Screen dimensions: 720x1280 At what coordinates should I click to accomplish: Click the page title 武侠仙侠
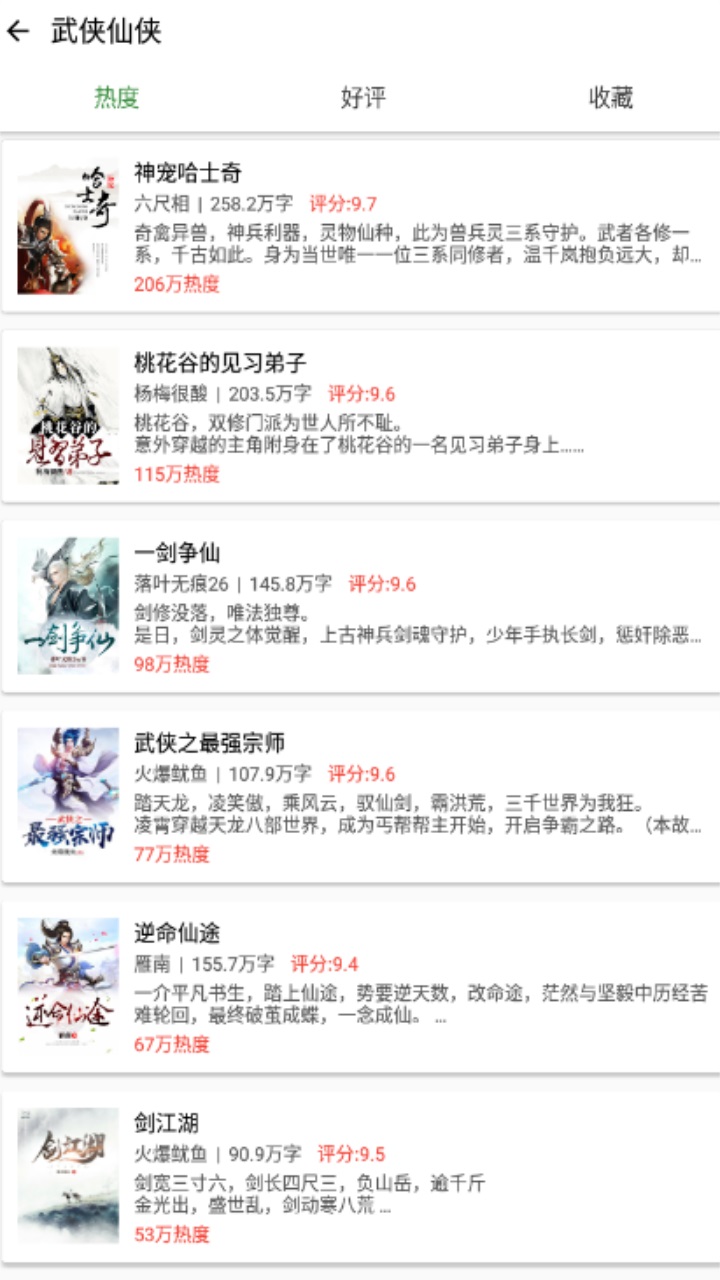pos(105,30)
